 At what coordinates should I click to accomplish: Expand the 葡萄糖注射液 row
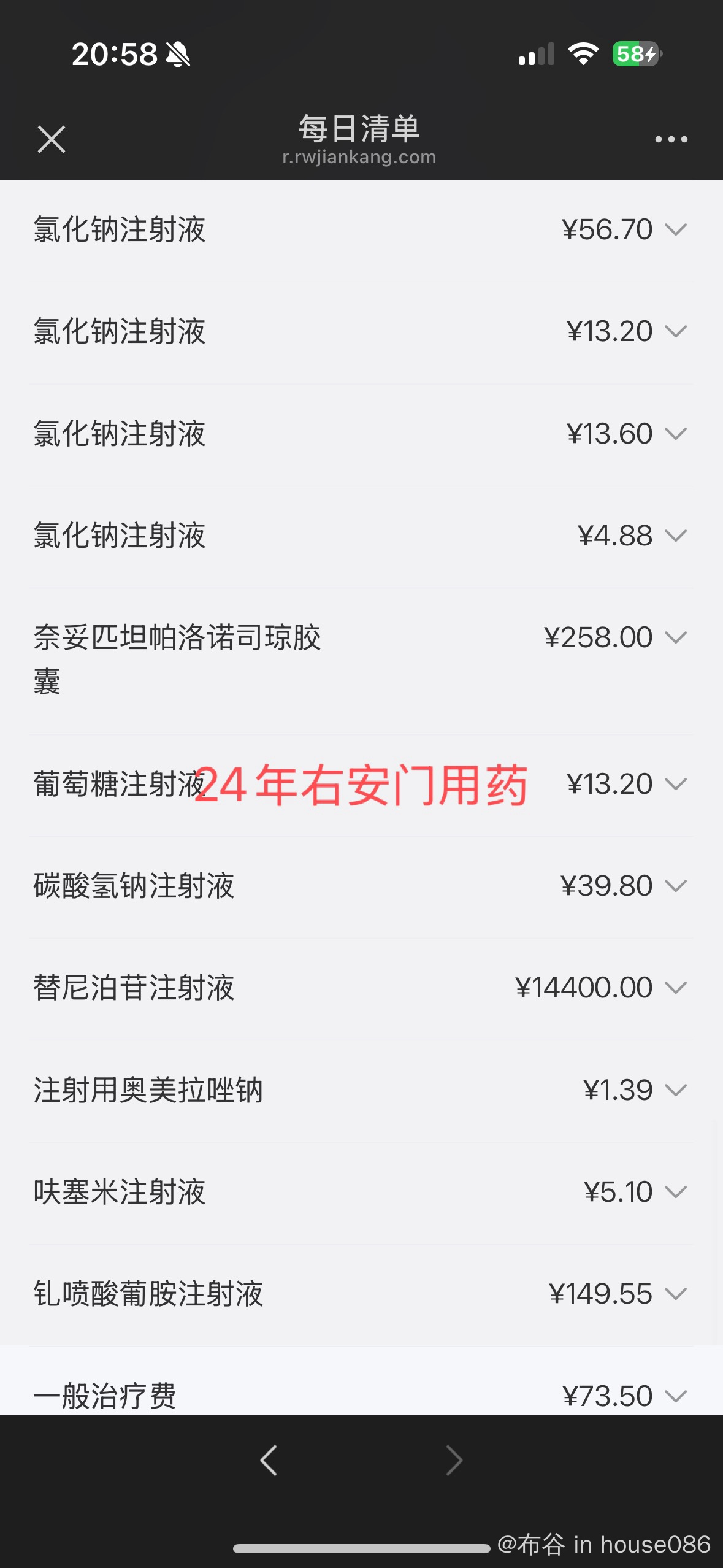[361, 785]
